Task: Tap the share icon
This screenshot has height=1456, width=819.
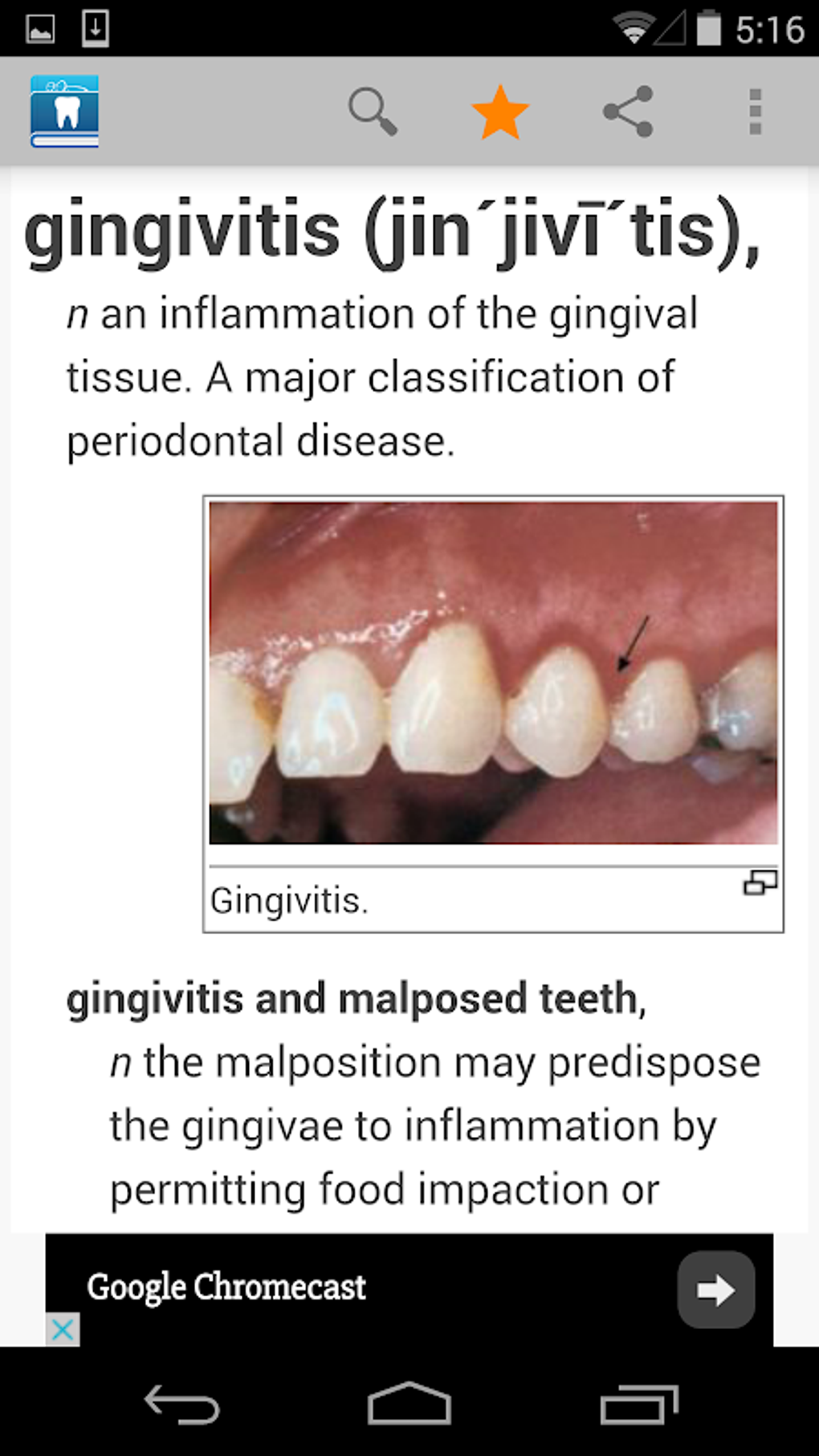Action: pos(628,111)
